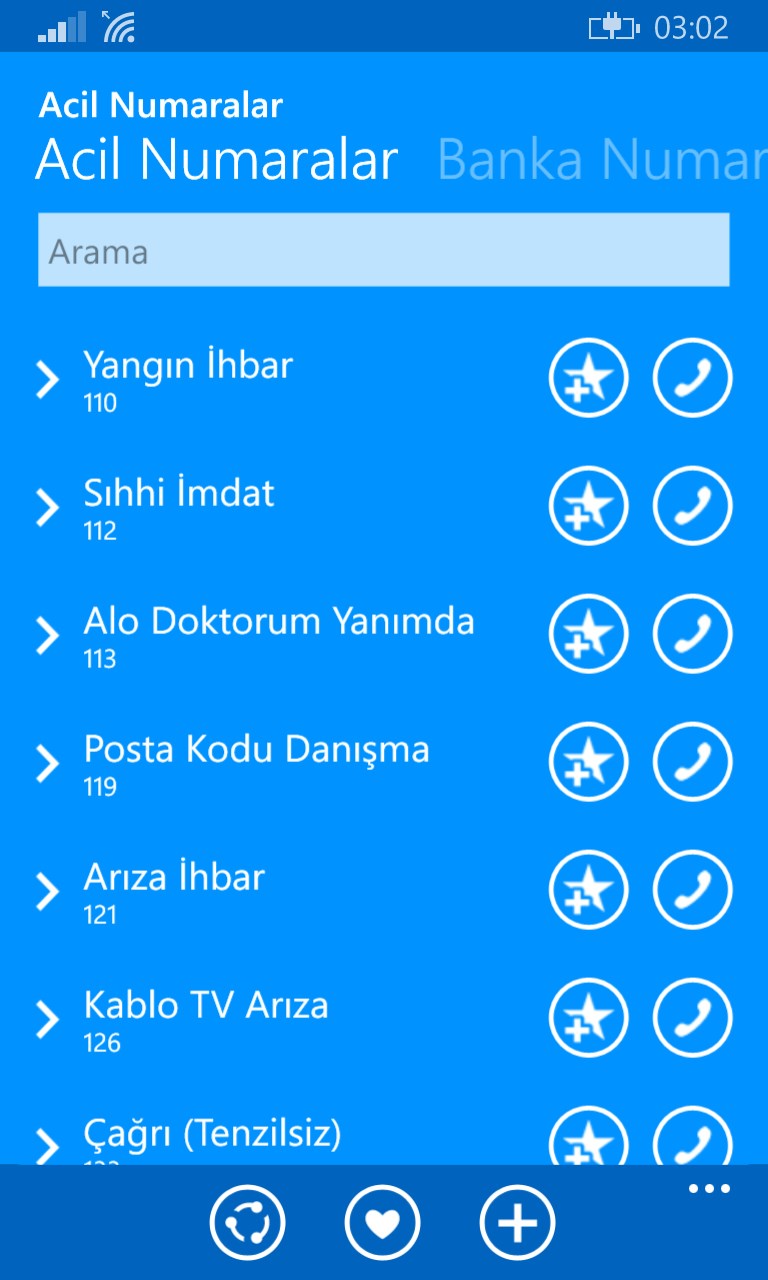Call Arıza İhbar 121
This screenshot has height=1280, width=768.
coord(692,890)
